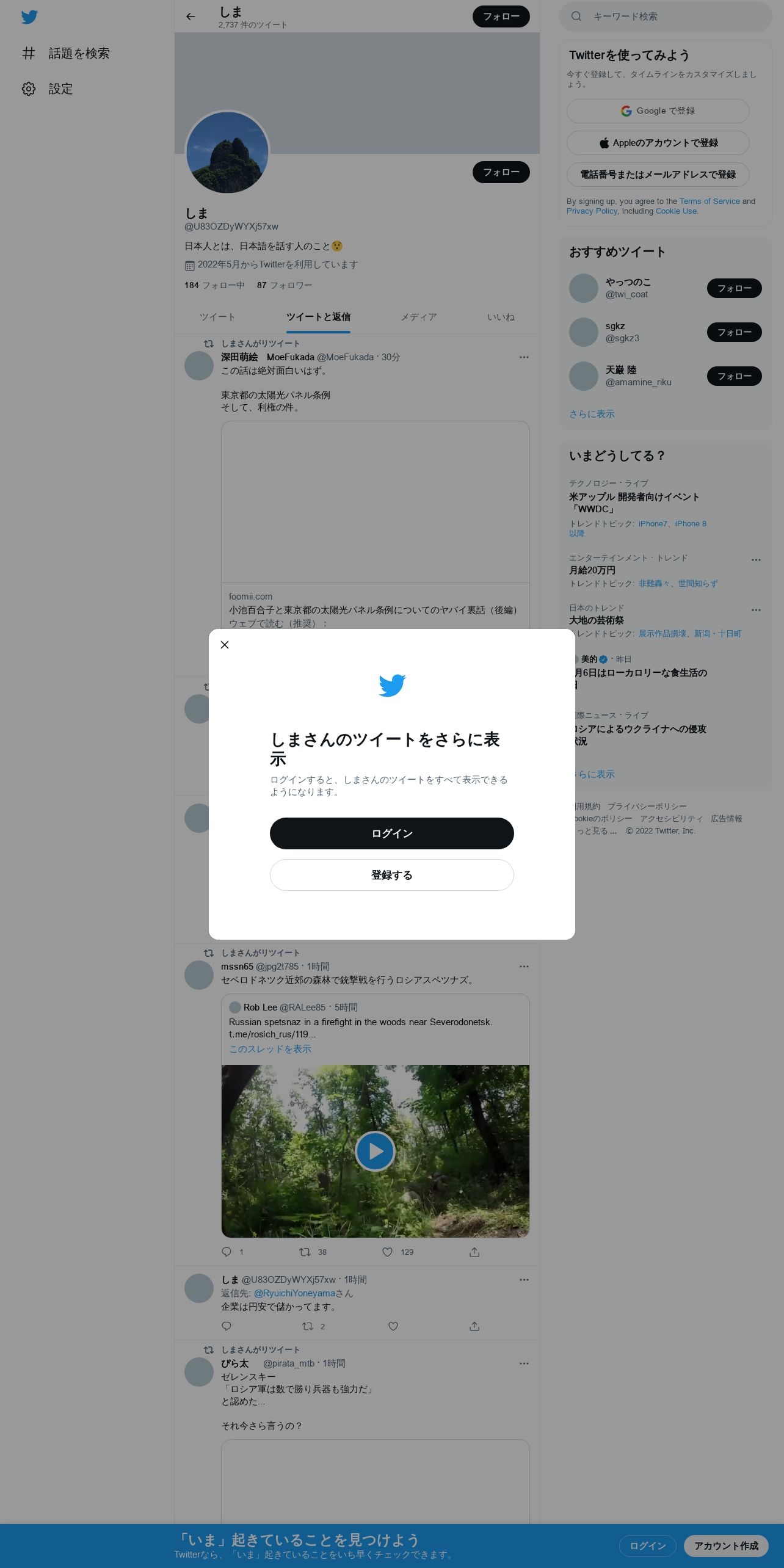The height and width of the screenshot is (1568, 784).
Task: Tap アカウント作成 in the bottom banner
Action: click(x=726, y=1545)
